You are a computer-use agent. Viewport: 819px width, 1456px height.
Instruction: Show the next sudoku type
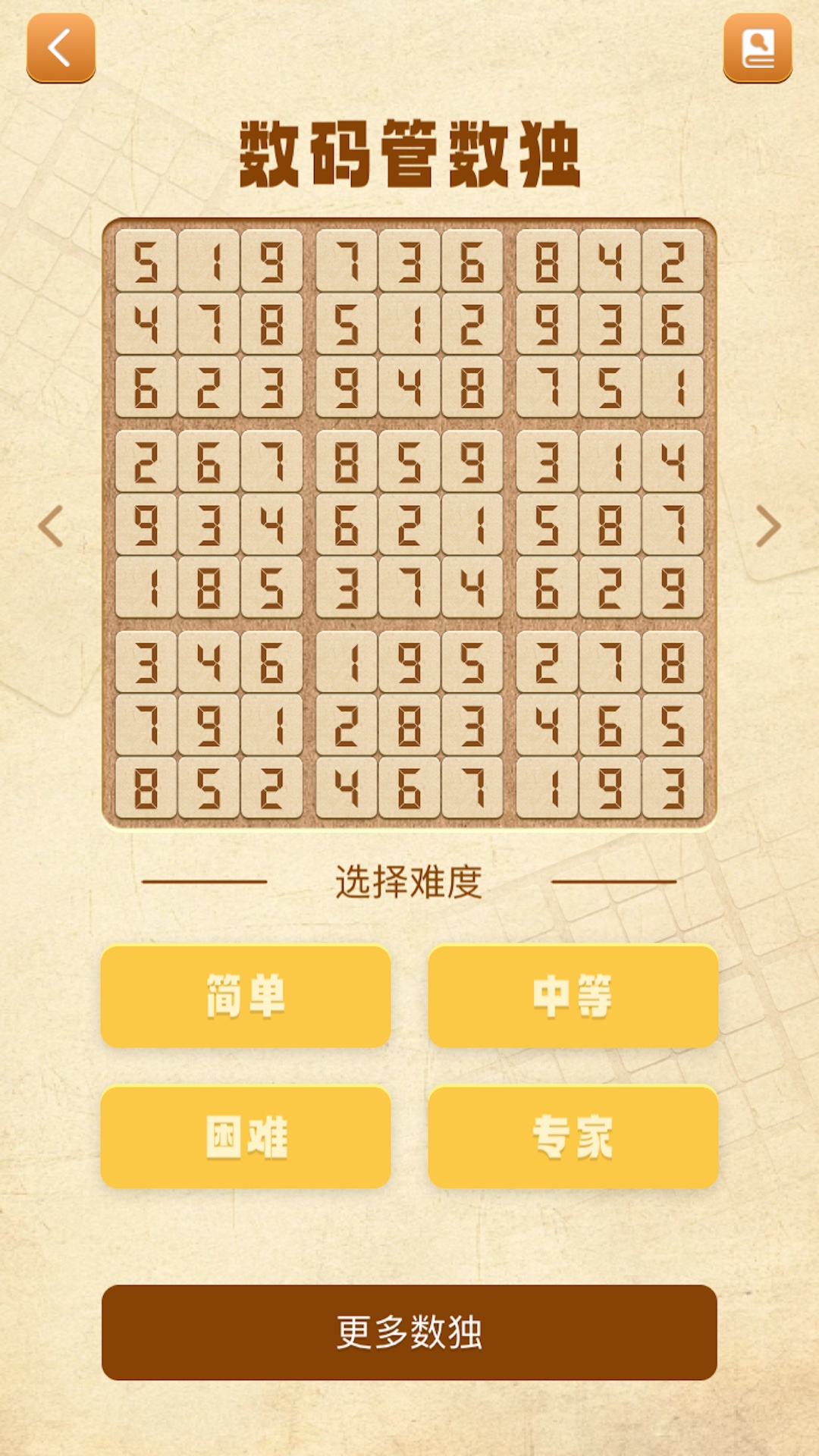click(767, 526)
